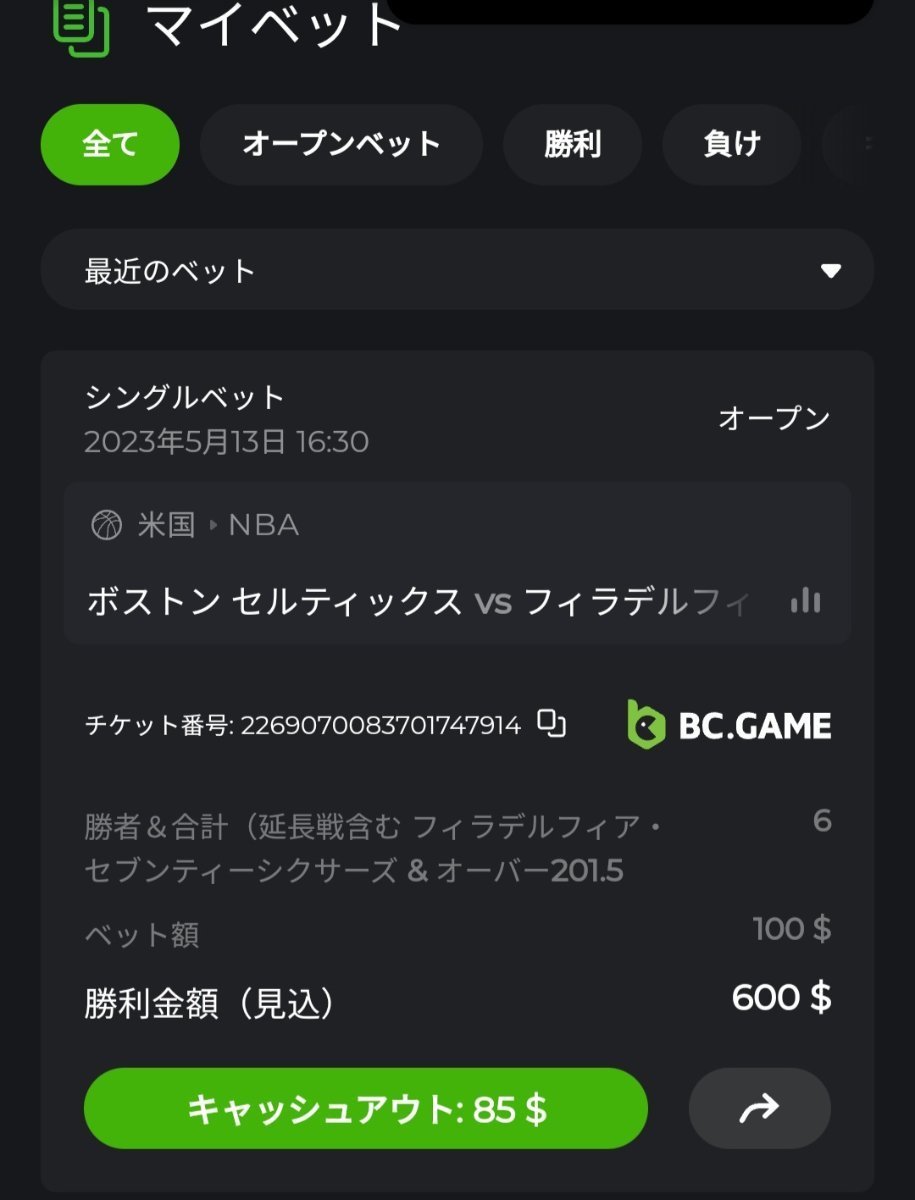
Task: Show only 勝利 bets
Action: pos(572,145)
